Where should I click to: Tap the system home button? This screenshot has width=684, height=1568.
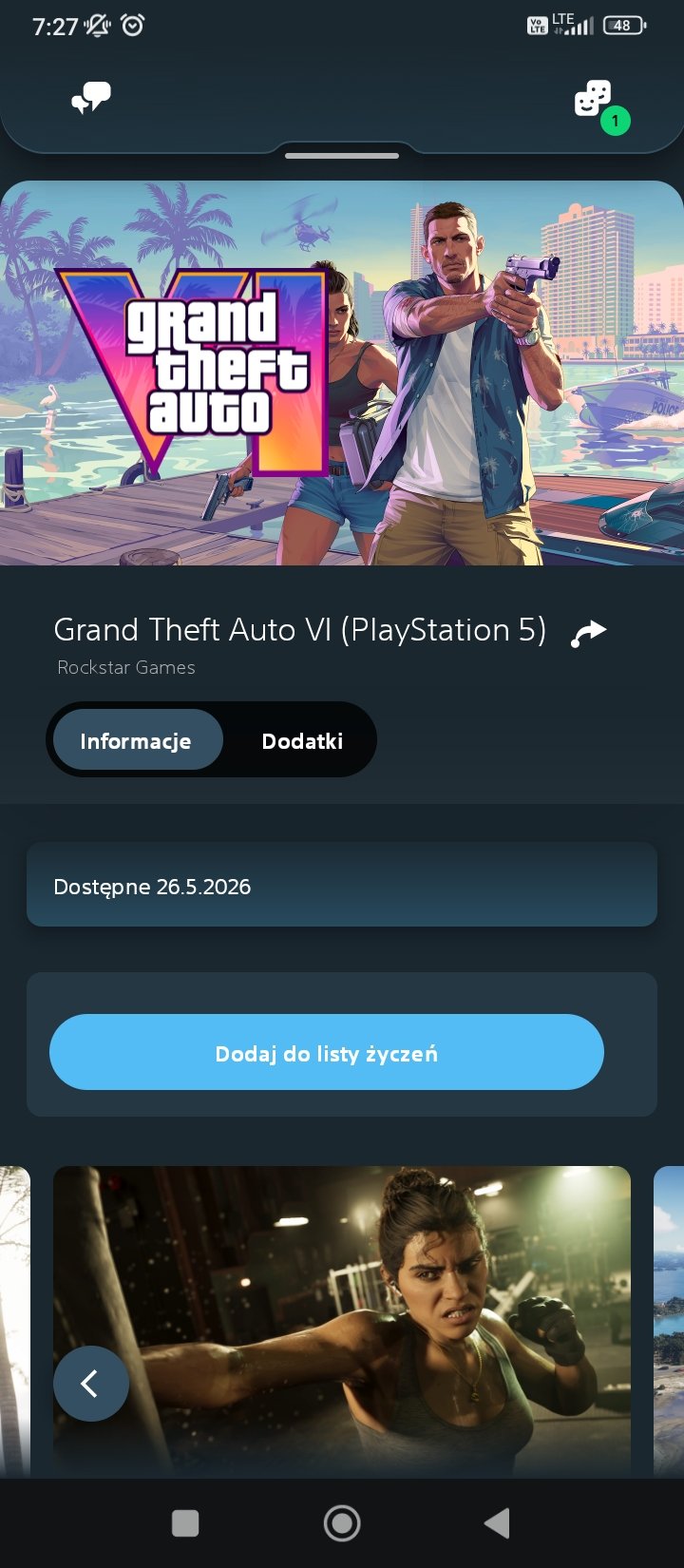[342, 1523]
